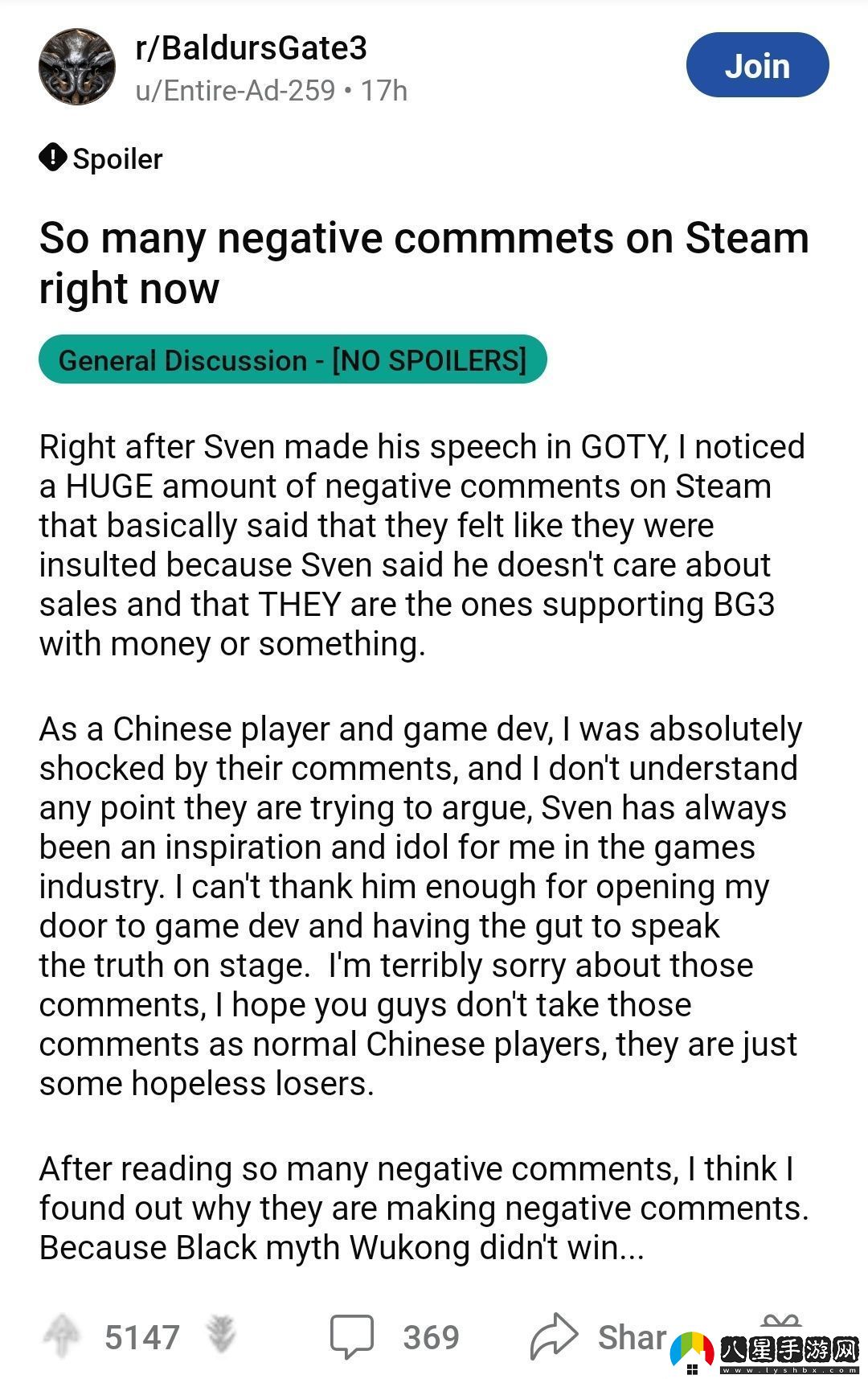The height and width of the screenshot is (1379, 868).
Task: View the profile of u/Entire-Ad-259
Action: [x=235, y=91]
